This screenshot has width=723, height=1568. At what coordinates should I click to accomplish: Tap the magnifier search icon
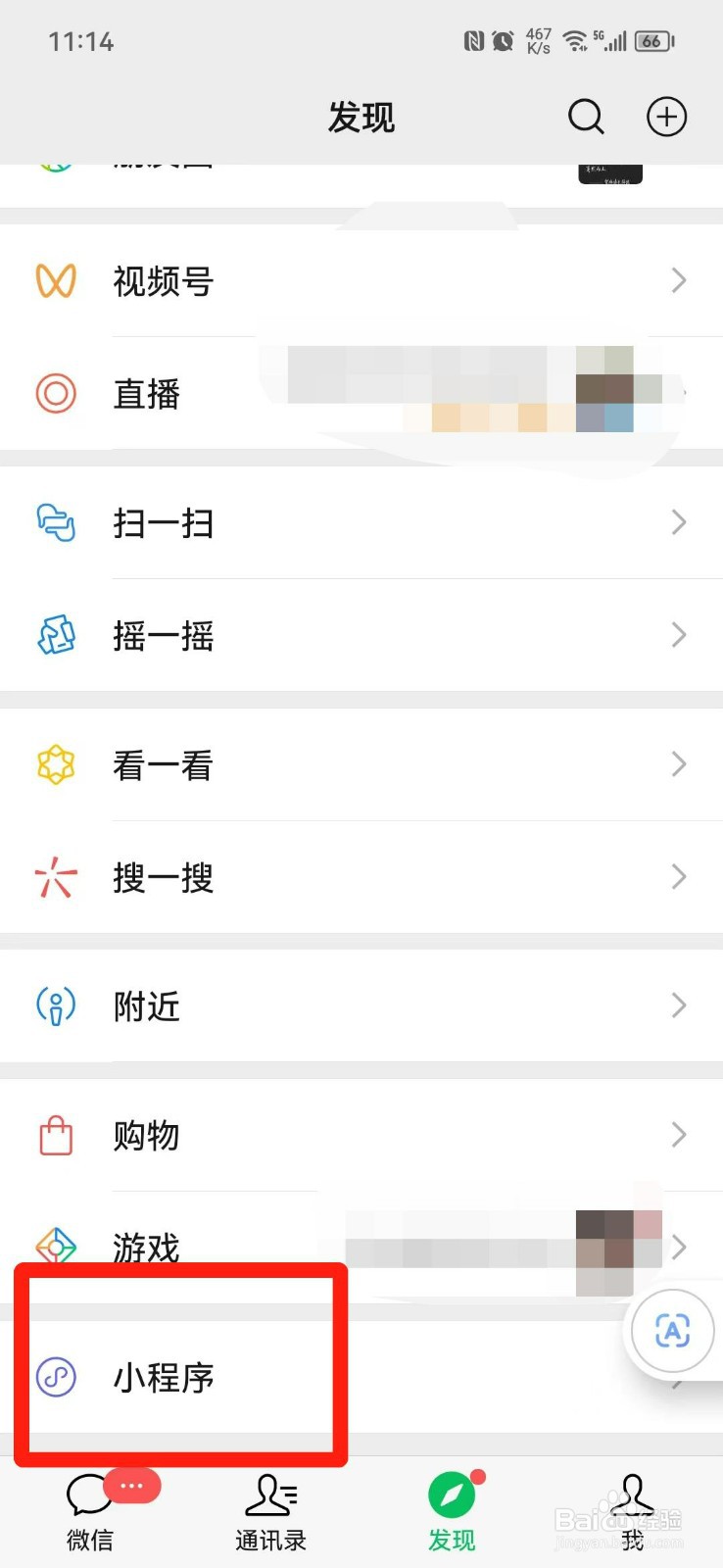point(586,116)
